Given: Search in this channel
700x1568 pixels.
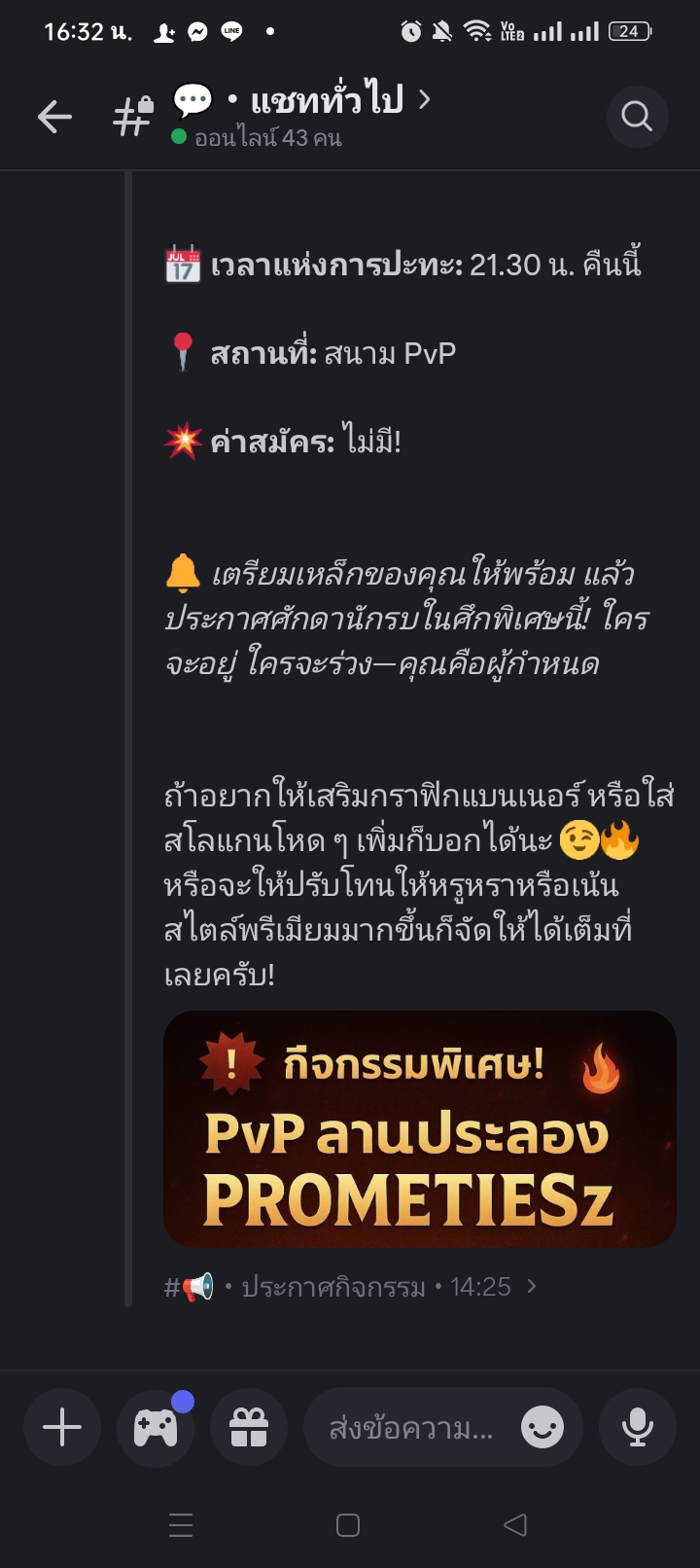Looking at the screenshot, I should point(637,117).
